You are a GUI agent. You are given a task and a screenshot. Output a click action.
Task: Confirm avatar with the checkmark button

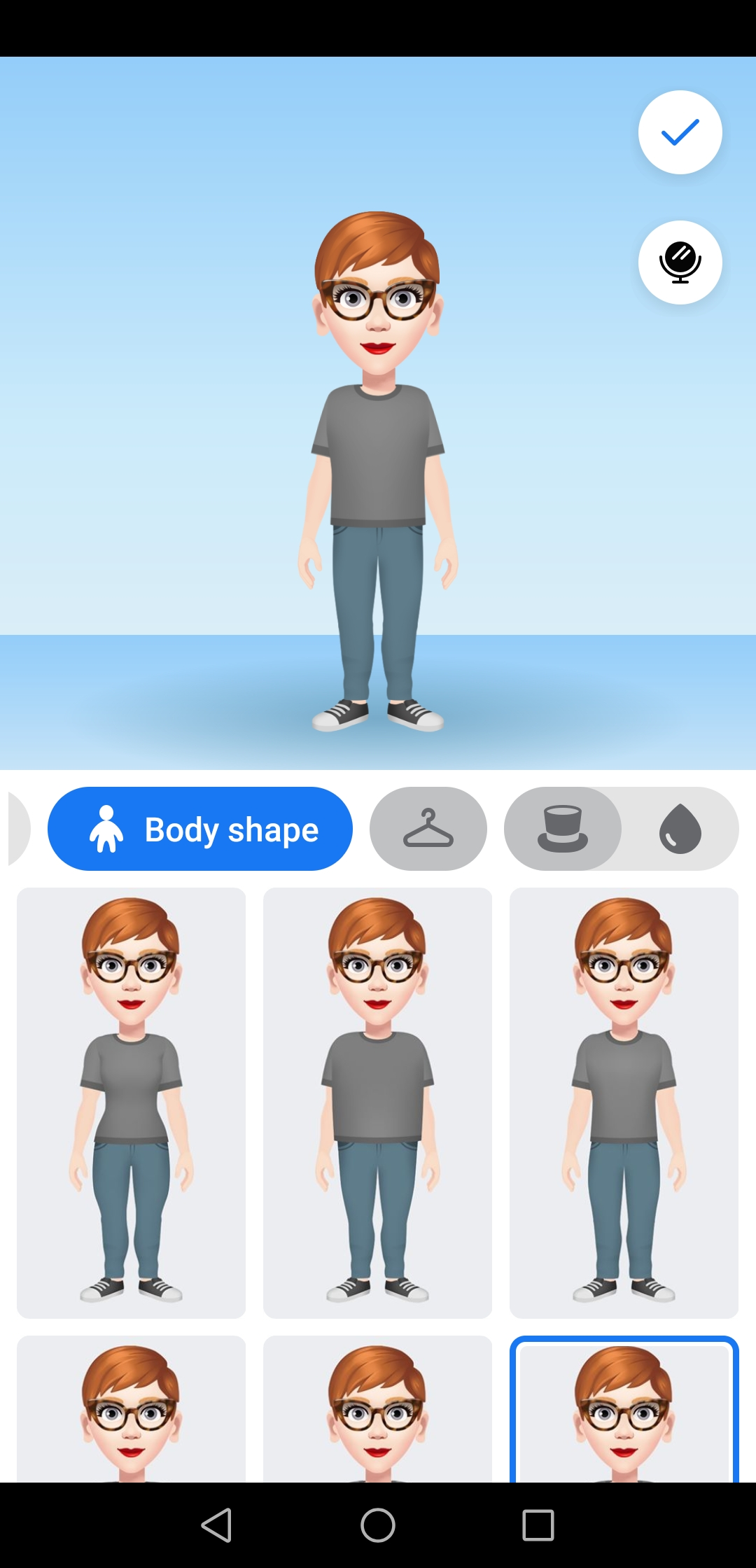click(680, 132)
